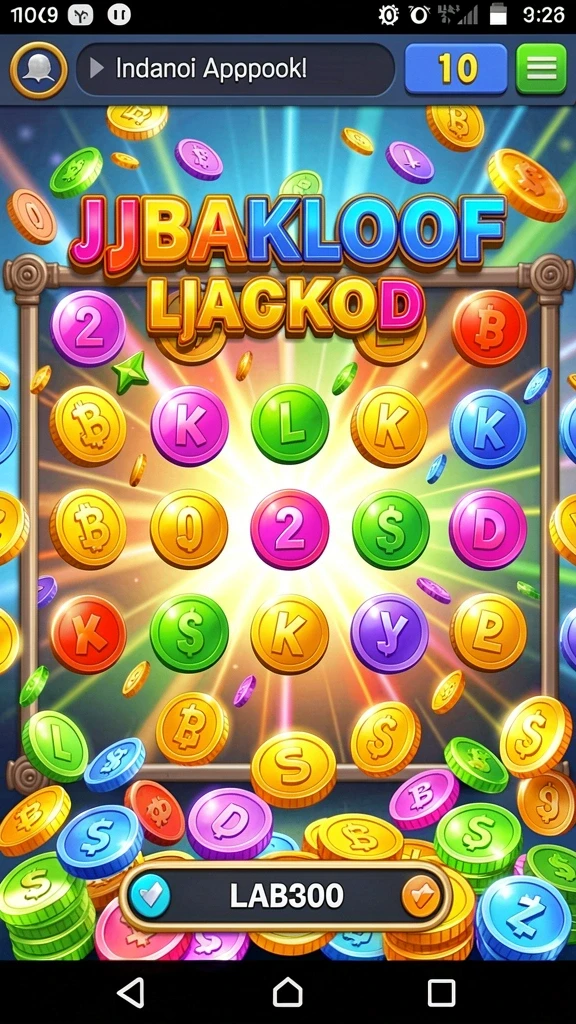This screenshot has width=576, height=1024.
Task: Select the purple y coin on the board
Action: (390, 633)
